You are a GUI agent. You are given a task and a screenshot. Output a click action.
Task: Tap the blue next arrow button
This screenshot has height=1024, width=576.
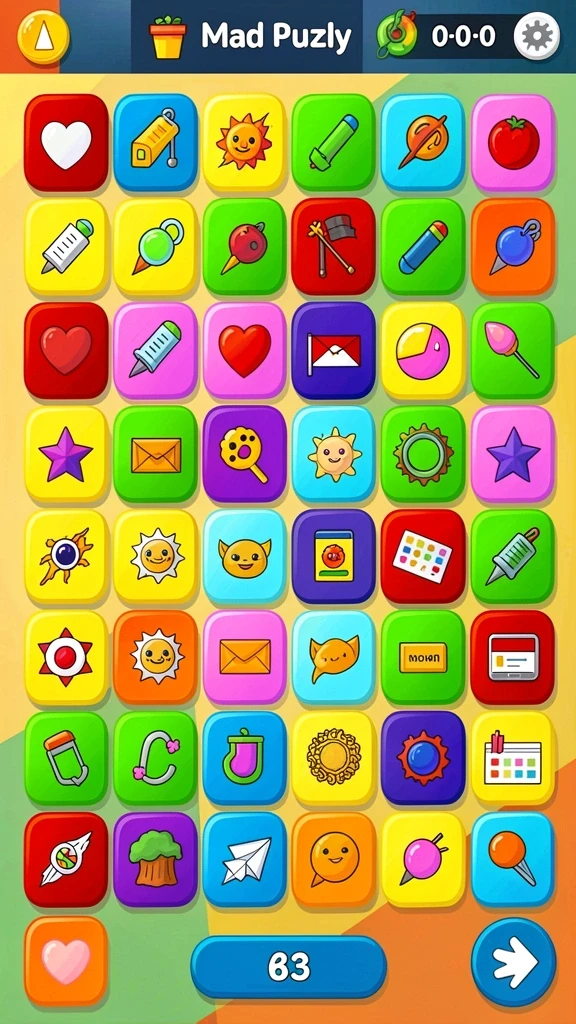(x=513, y=962)
